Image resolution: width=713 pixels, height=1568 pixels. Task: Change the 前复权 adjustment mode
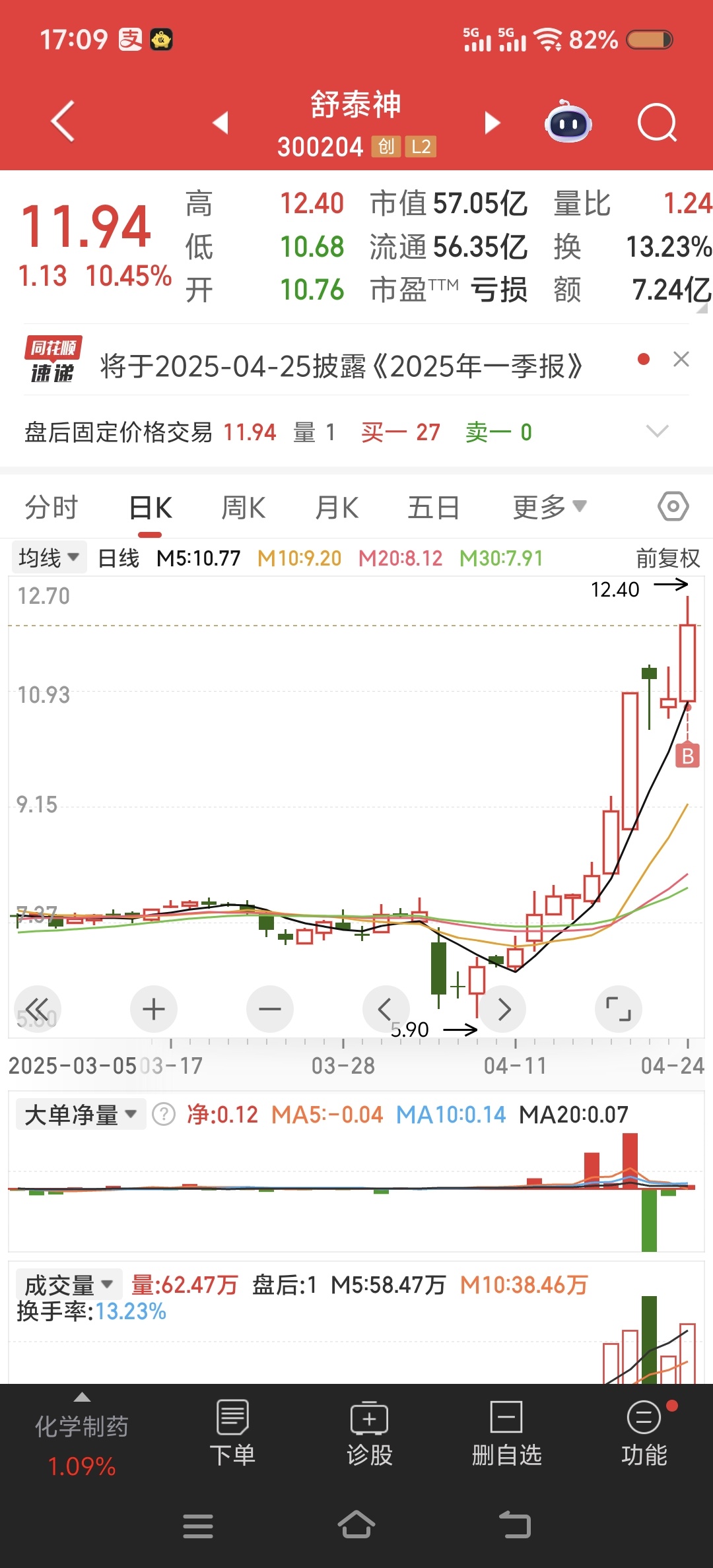pyautogui.click(x=668, y=558)
